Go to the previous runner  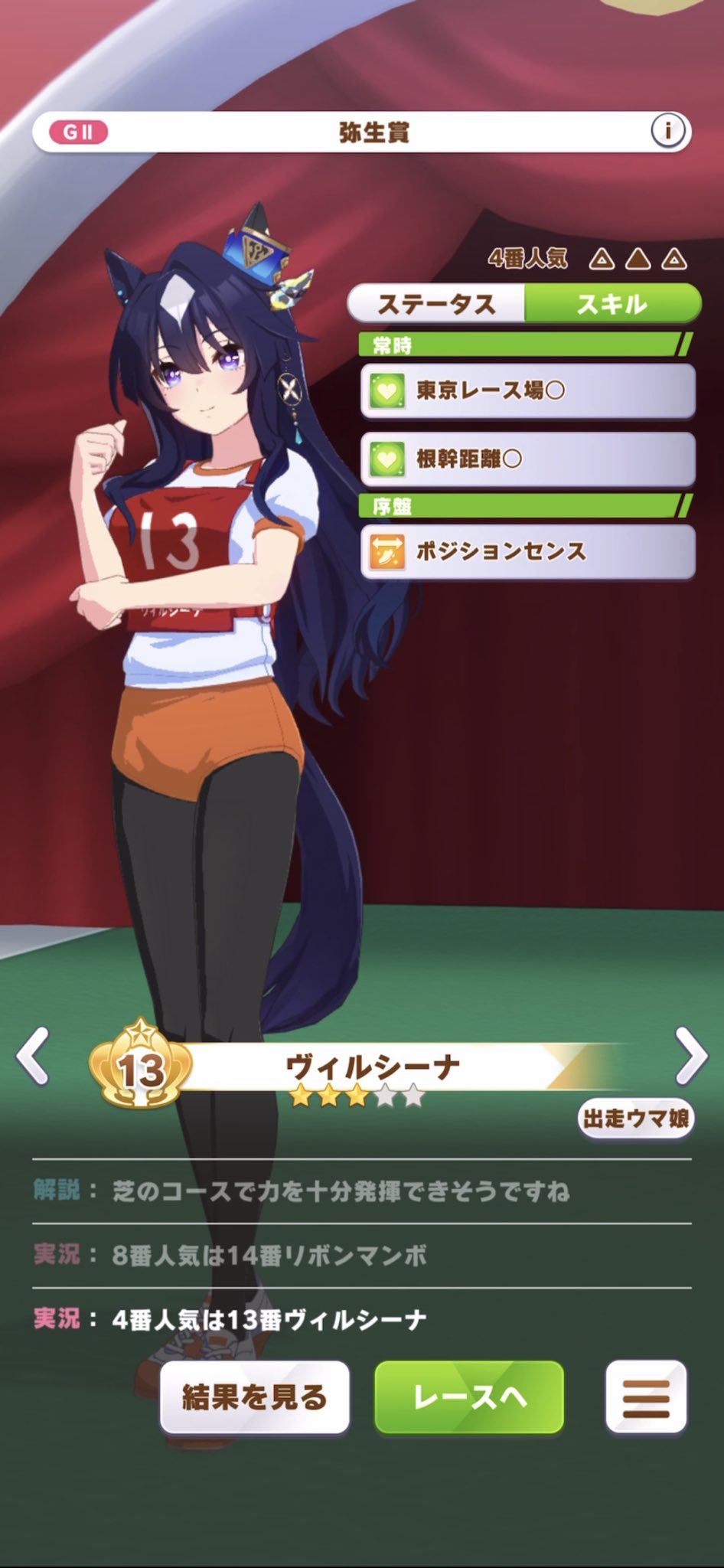point(33,1057)
